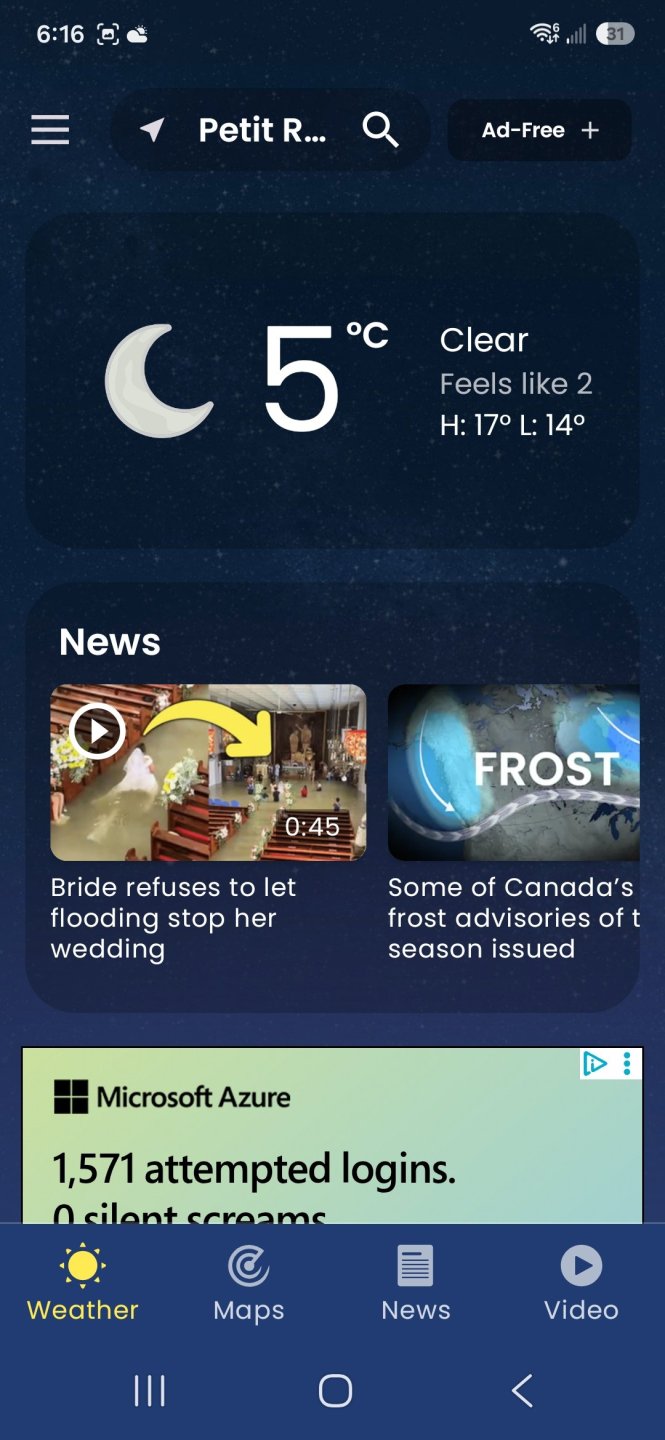Tap the Ad-Free plus button
Image resolution: width=665 pixels, height=1440 pixels.
tap(539, 130)
